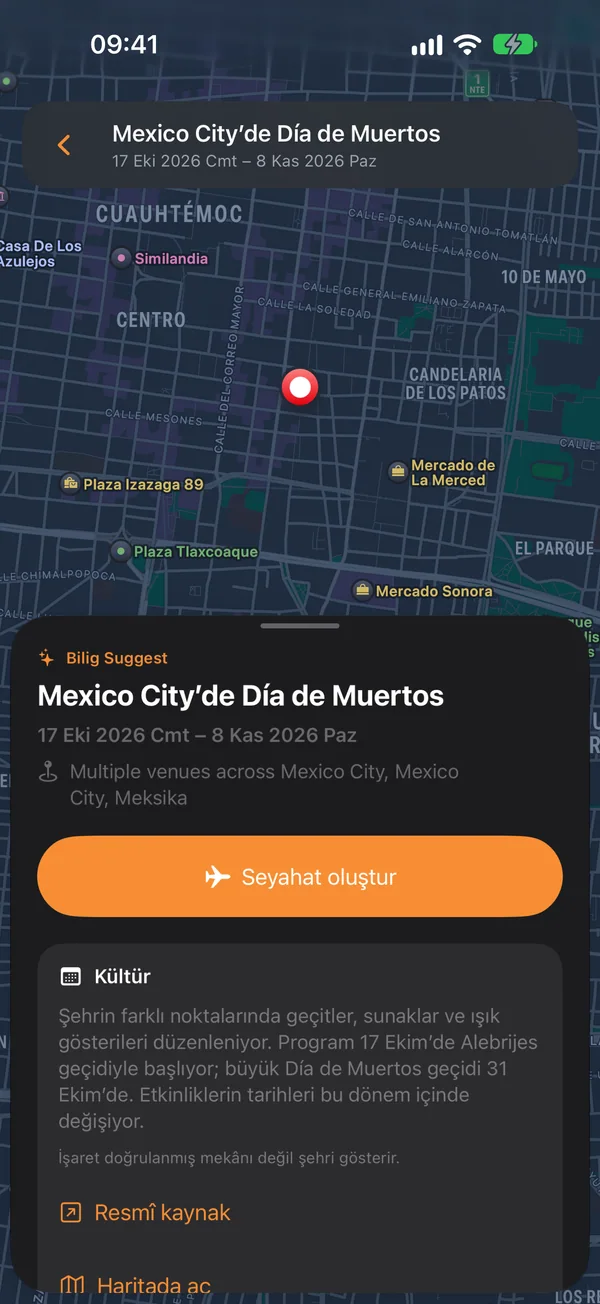
Task: Open Mercado de La Merced map marker
Action: click(x=442, y=473)
